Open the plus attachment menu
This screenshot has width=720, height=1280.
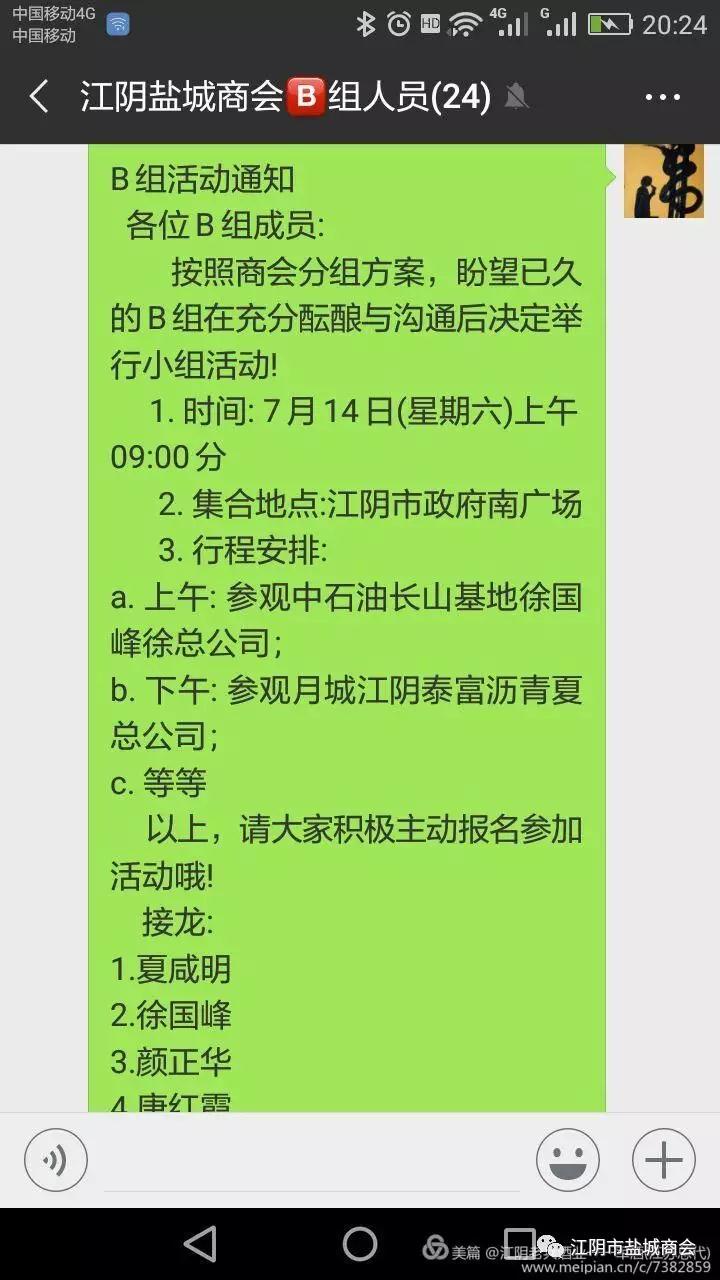[x=663, y=1160]
